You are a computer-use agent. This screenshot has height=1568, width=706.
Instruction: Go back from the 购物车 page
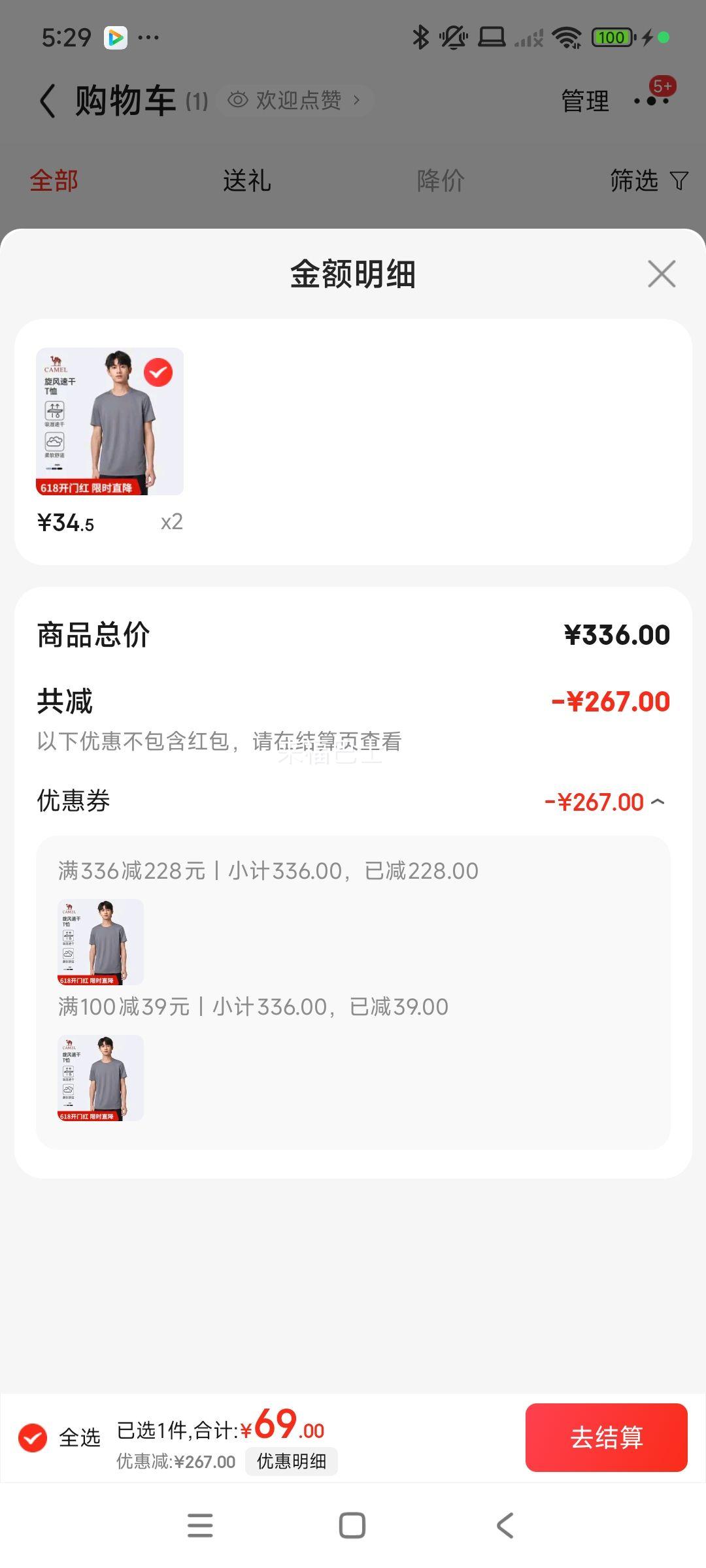48,101
